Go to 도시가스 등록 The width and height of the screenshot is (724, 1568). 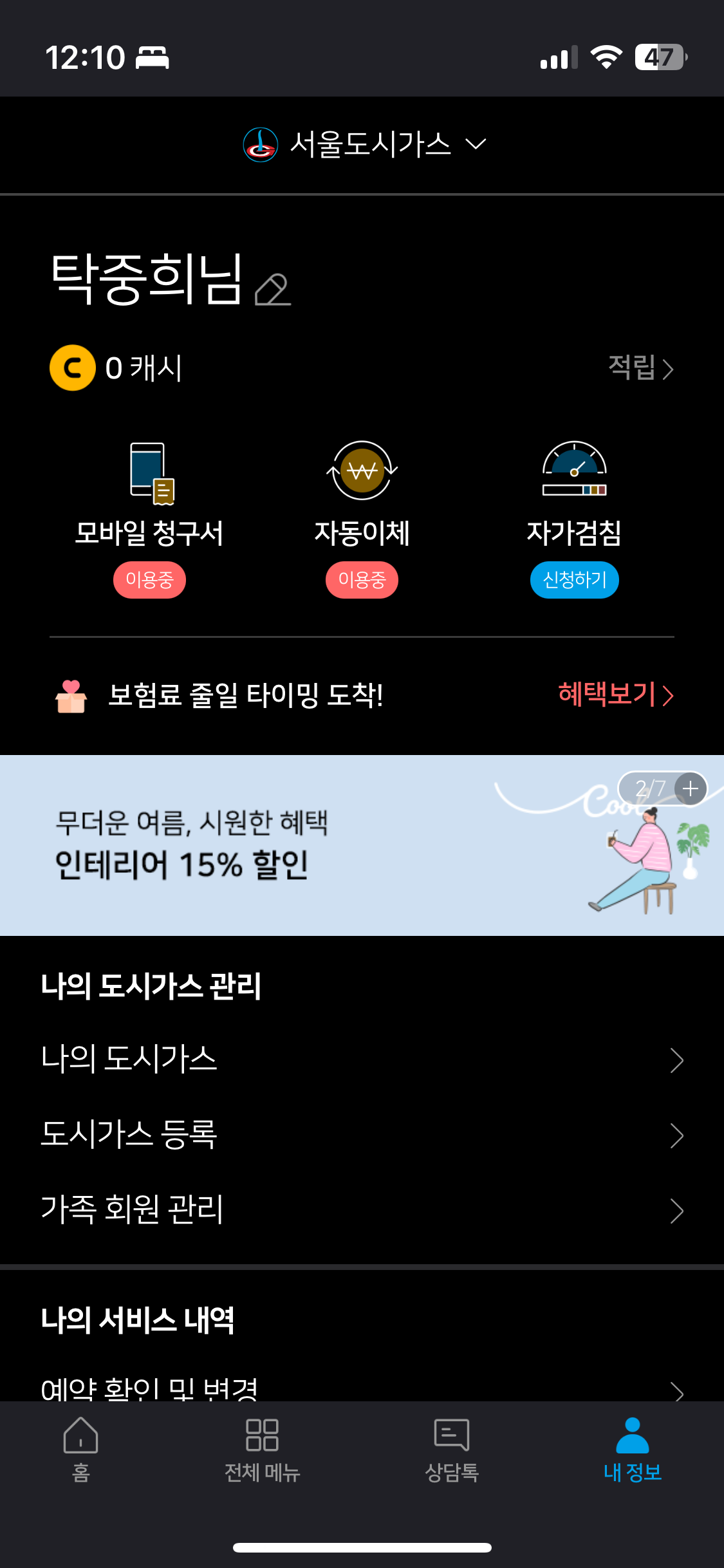(x=362, y=1135)
